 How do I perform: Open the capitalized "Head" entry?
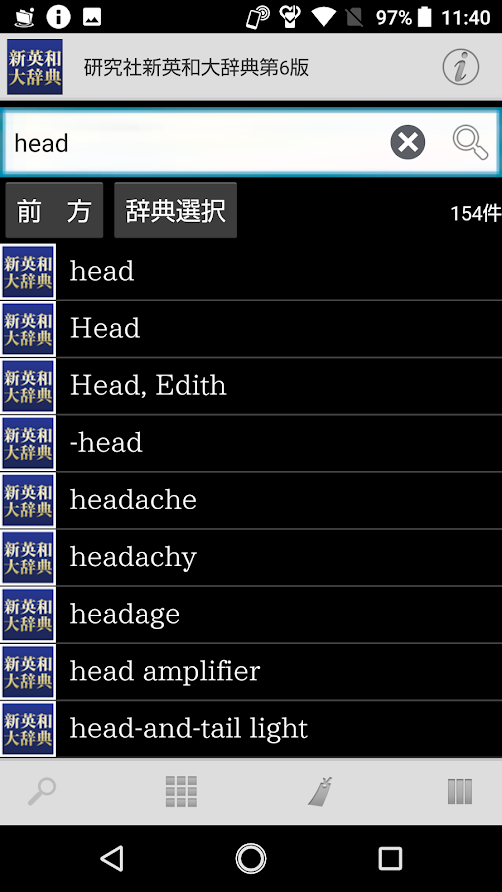(x=251, y=329)
